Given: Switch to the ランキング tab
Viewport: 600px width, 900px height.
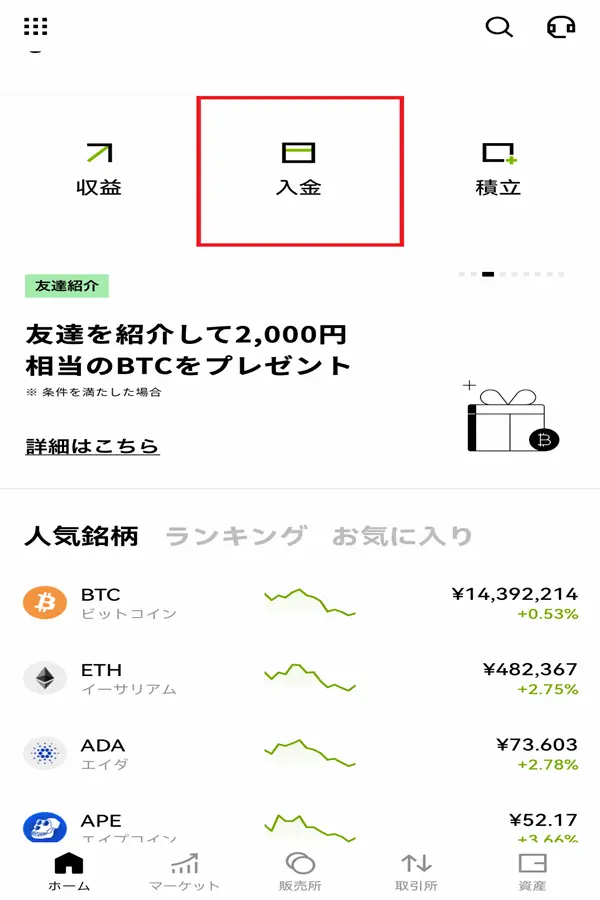Looking at the screenshot, I should point(235,536).
